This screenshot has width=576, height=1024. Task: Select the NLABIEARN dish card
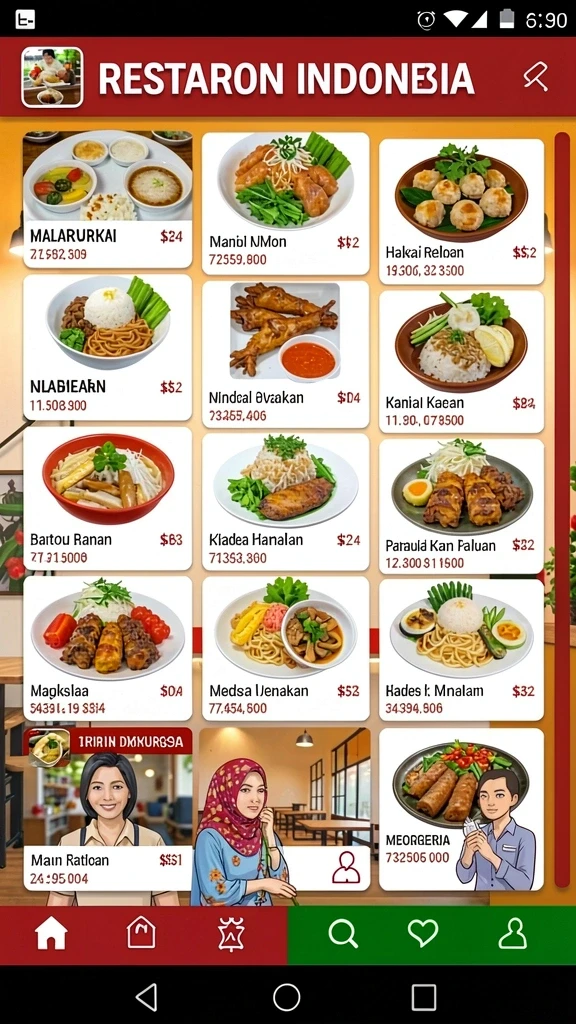(108, 347)
